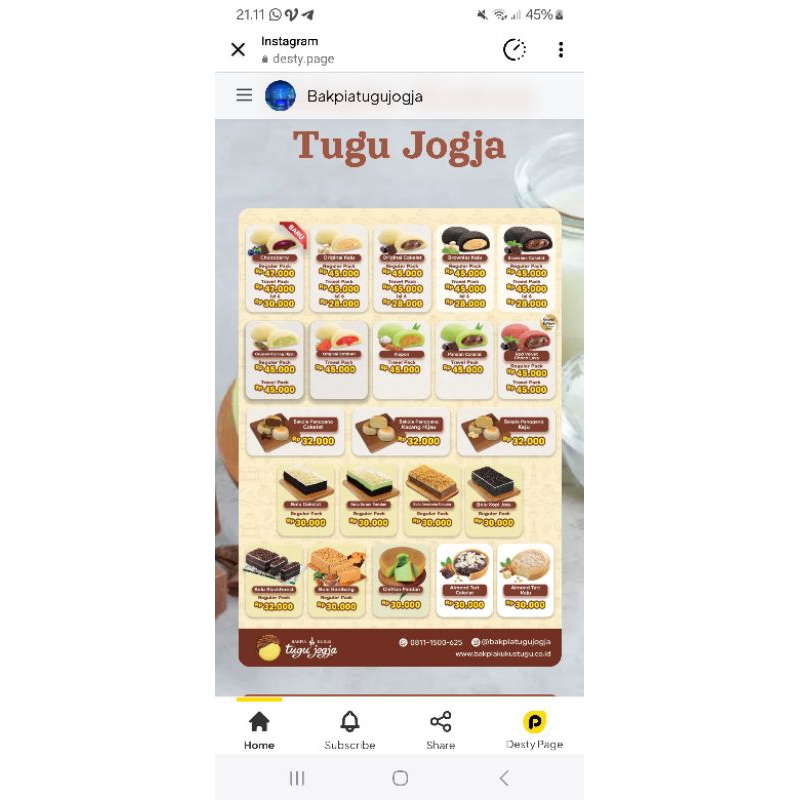Image resolution: width=800 pixels, height=800 pixels.
Task: Switch to the Home tab
Action: (259, 730)
